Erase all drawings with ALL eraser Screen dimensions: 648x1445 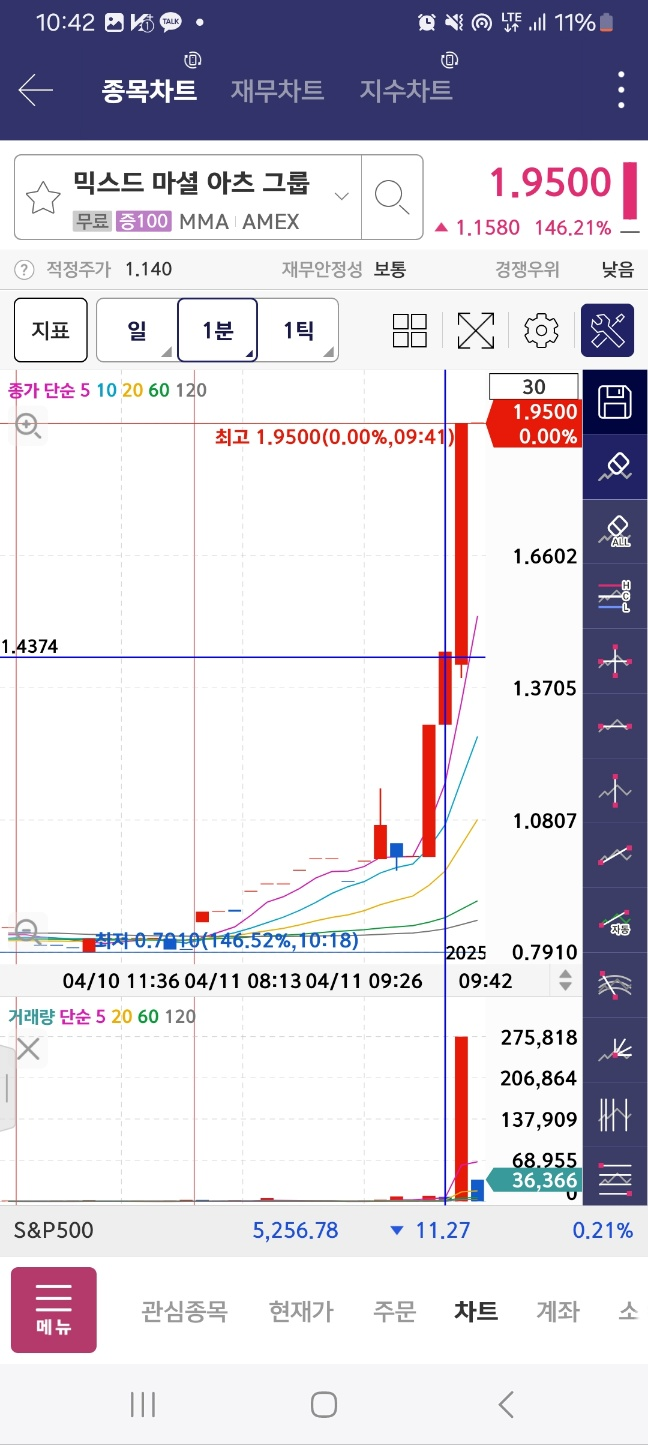(615, 531)
